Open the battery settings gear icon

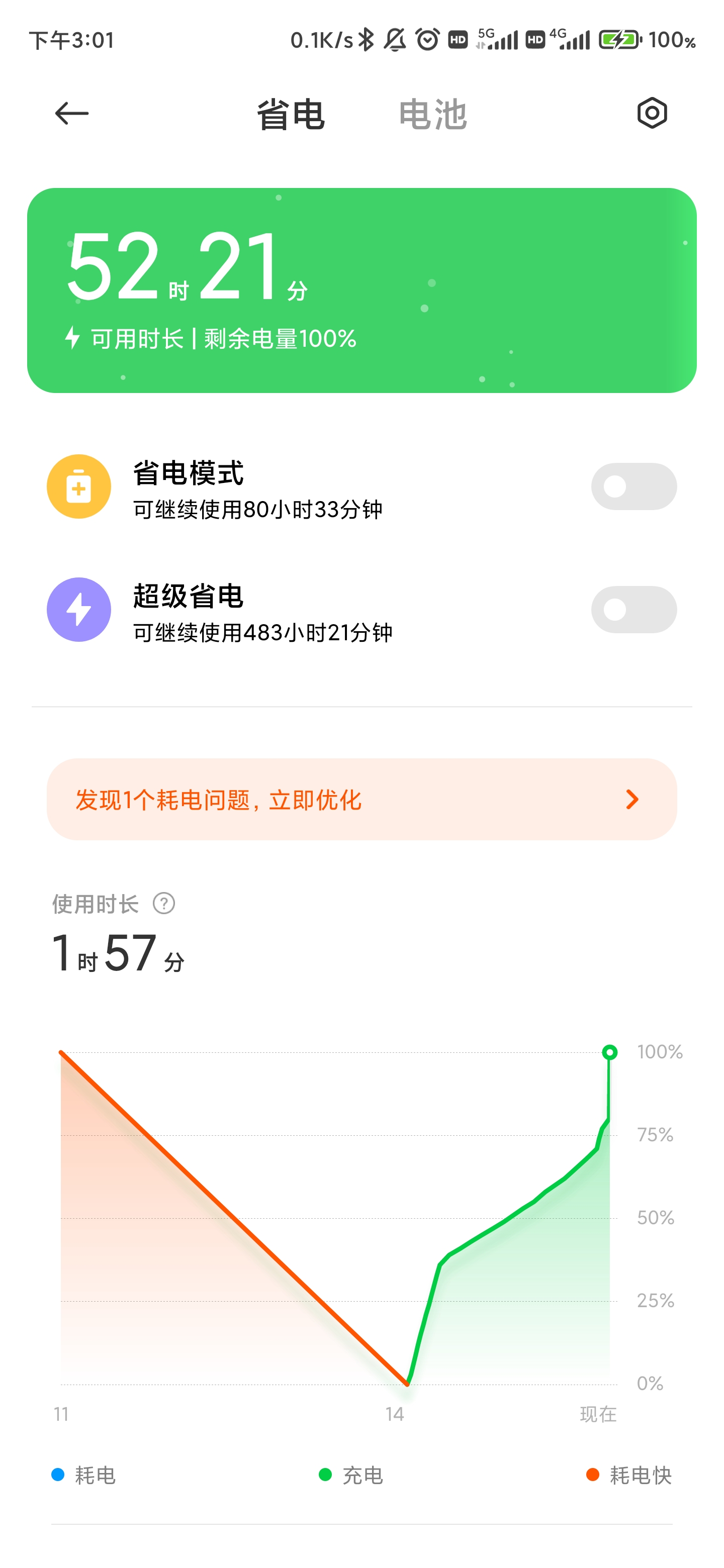652,113
